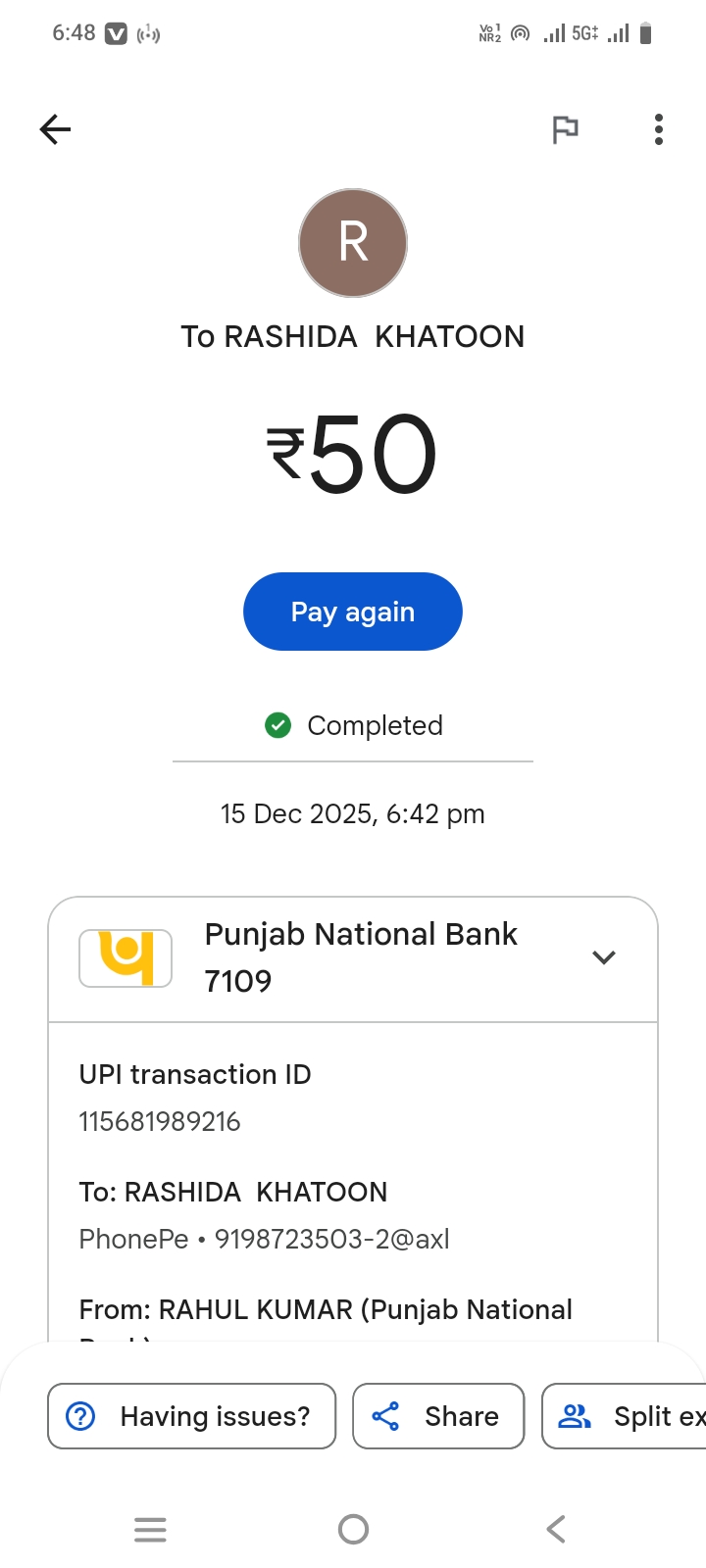This screenshot has height=1568, width=706.
Task: Report this transaction with the flag icon
Action: tap(565, 129)
